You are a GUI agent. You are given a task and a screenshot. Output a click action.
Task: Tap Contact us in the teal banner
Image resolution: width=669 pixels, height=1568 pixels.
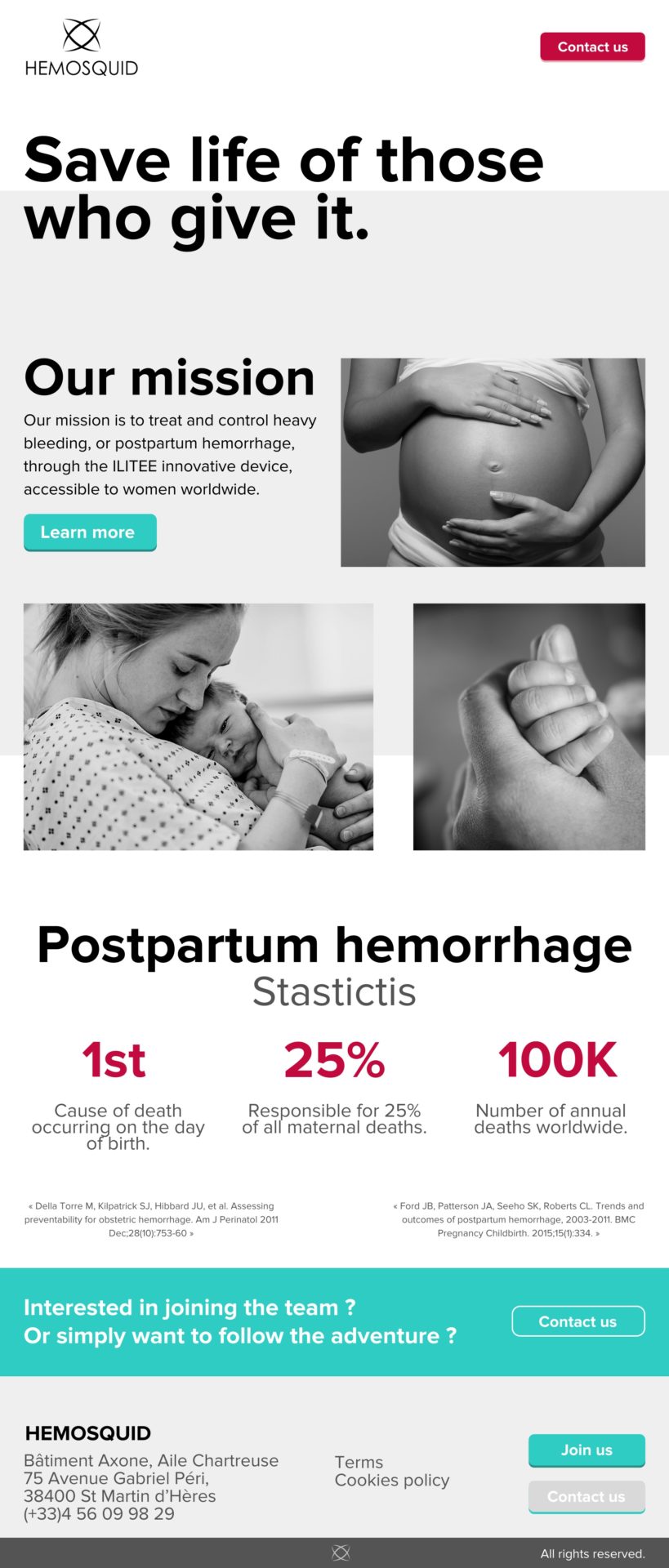click(x=578, y=1321)
